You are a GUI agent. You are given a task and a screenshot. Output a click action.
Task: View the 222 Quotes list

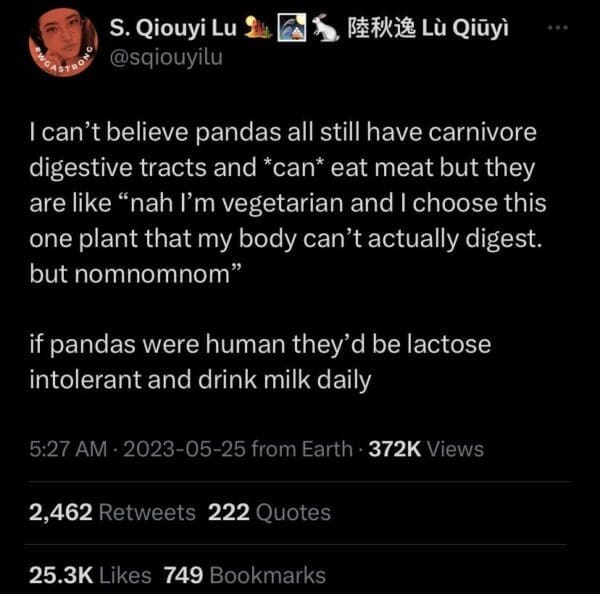pos(269,512)
